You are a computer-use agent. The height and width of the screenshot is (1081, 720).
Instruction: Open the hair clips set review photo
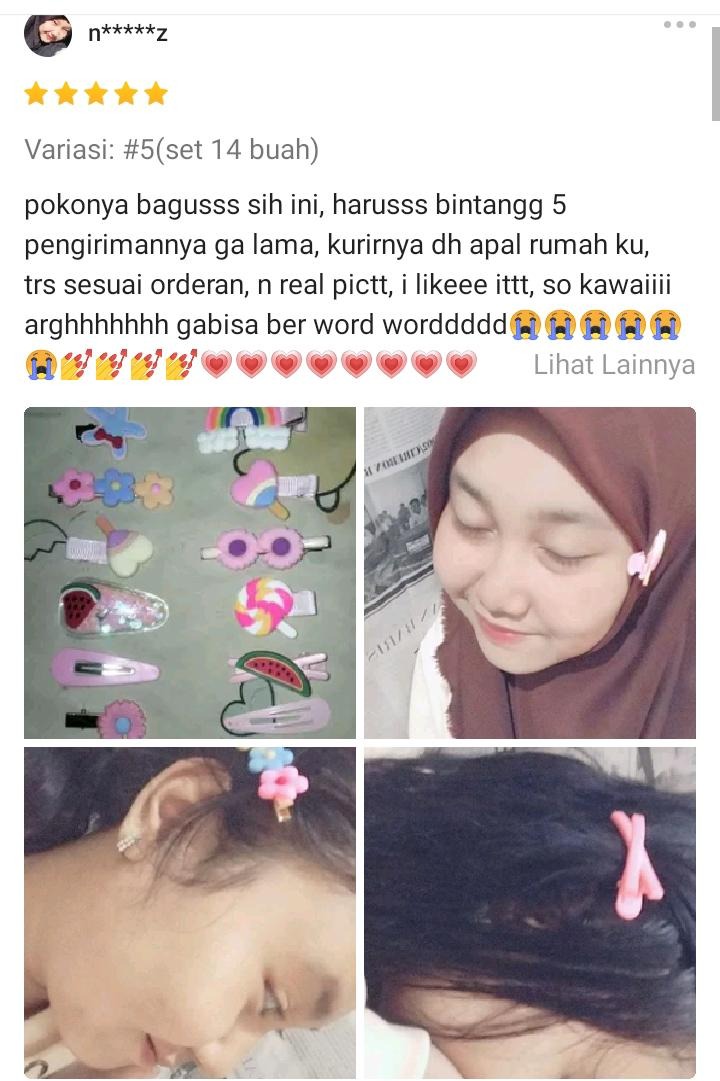coord(190,572)
